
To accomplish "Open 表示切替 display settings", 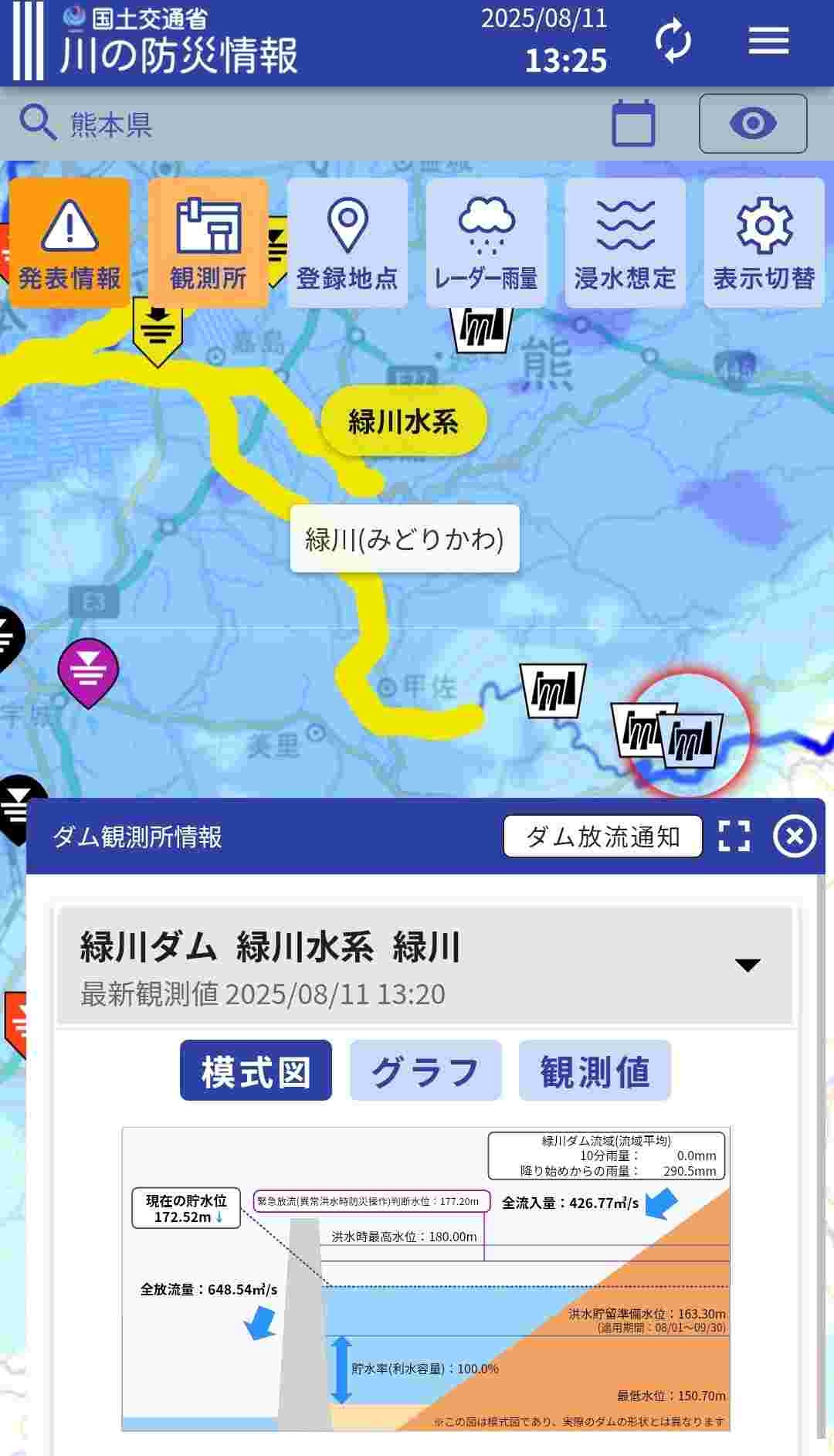I will click(764, 243).
